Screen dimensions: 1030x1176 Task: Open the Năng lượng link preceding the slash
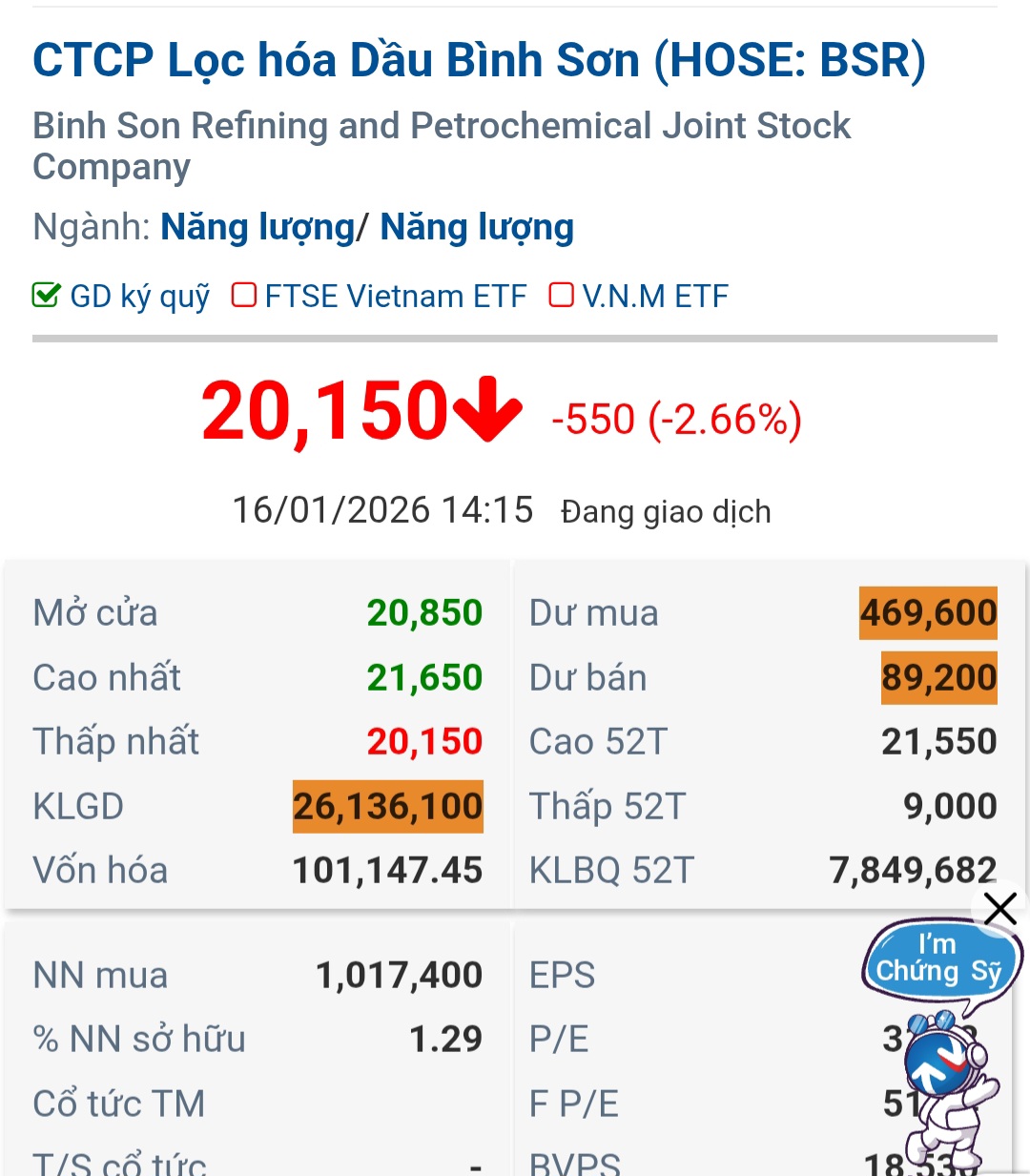click(257, 228)
